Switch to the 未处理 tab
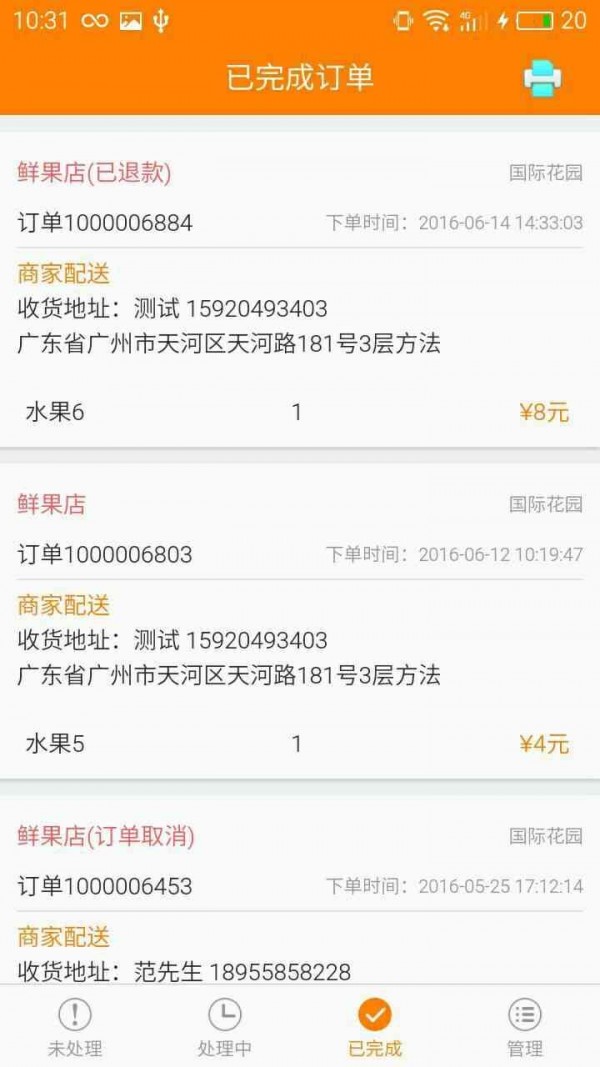Viewport: 600px width, 1067px height. (75, 1028)
